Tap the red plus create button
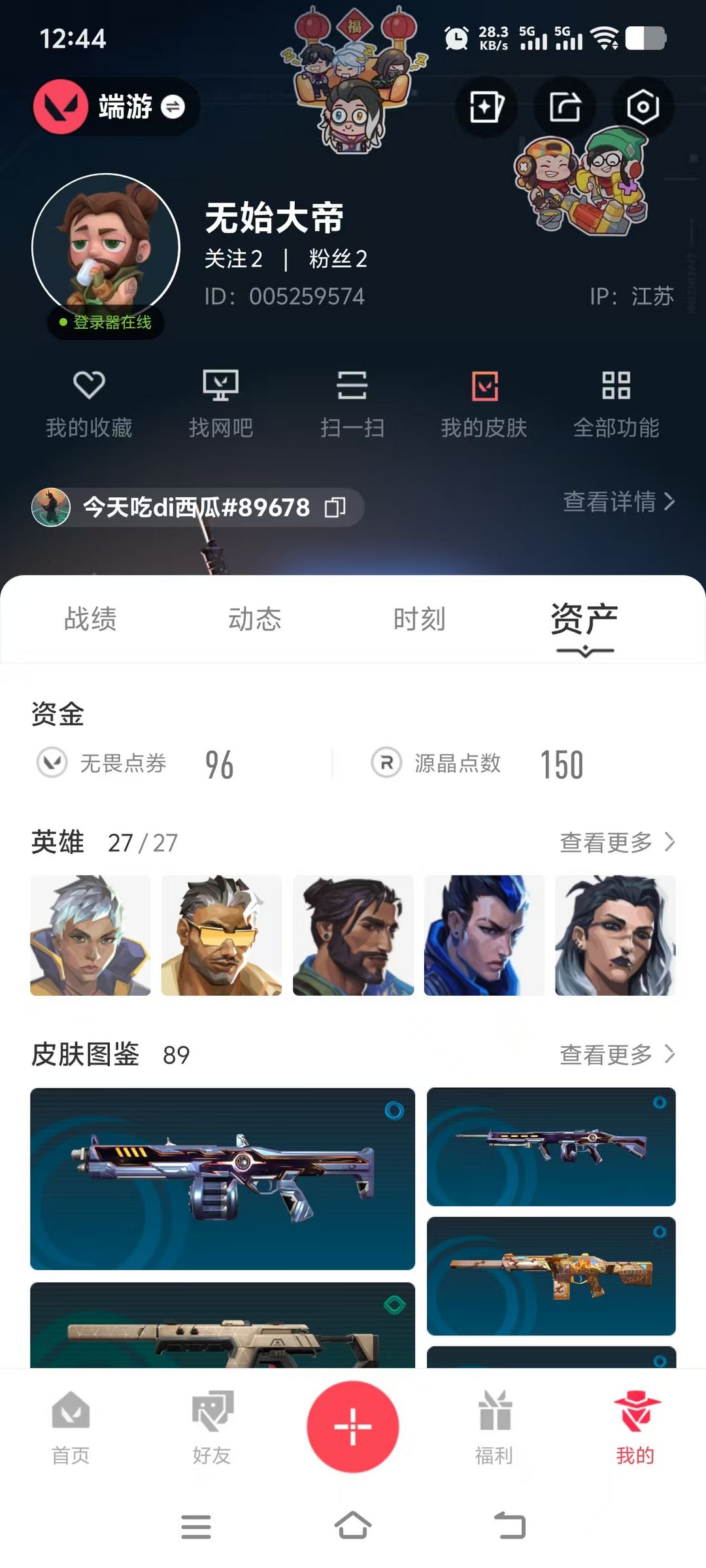 coord(353,1426)
